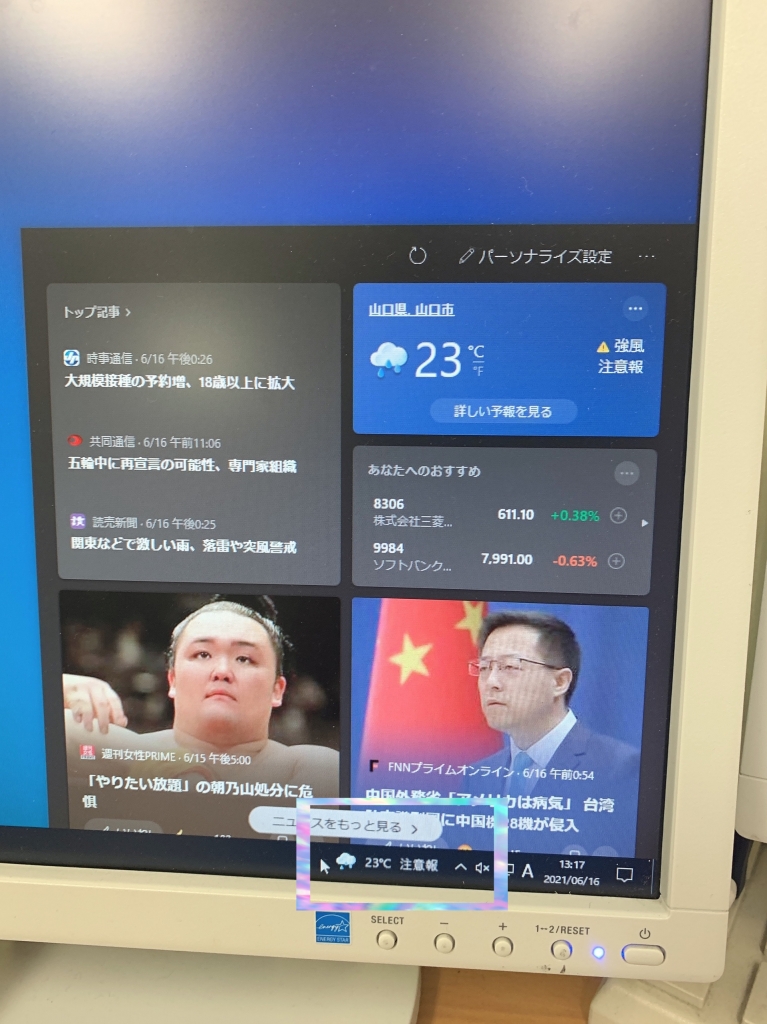Expand the taskbar hidden icons chevron

click(460, 867)
